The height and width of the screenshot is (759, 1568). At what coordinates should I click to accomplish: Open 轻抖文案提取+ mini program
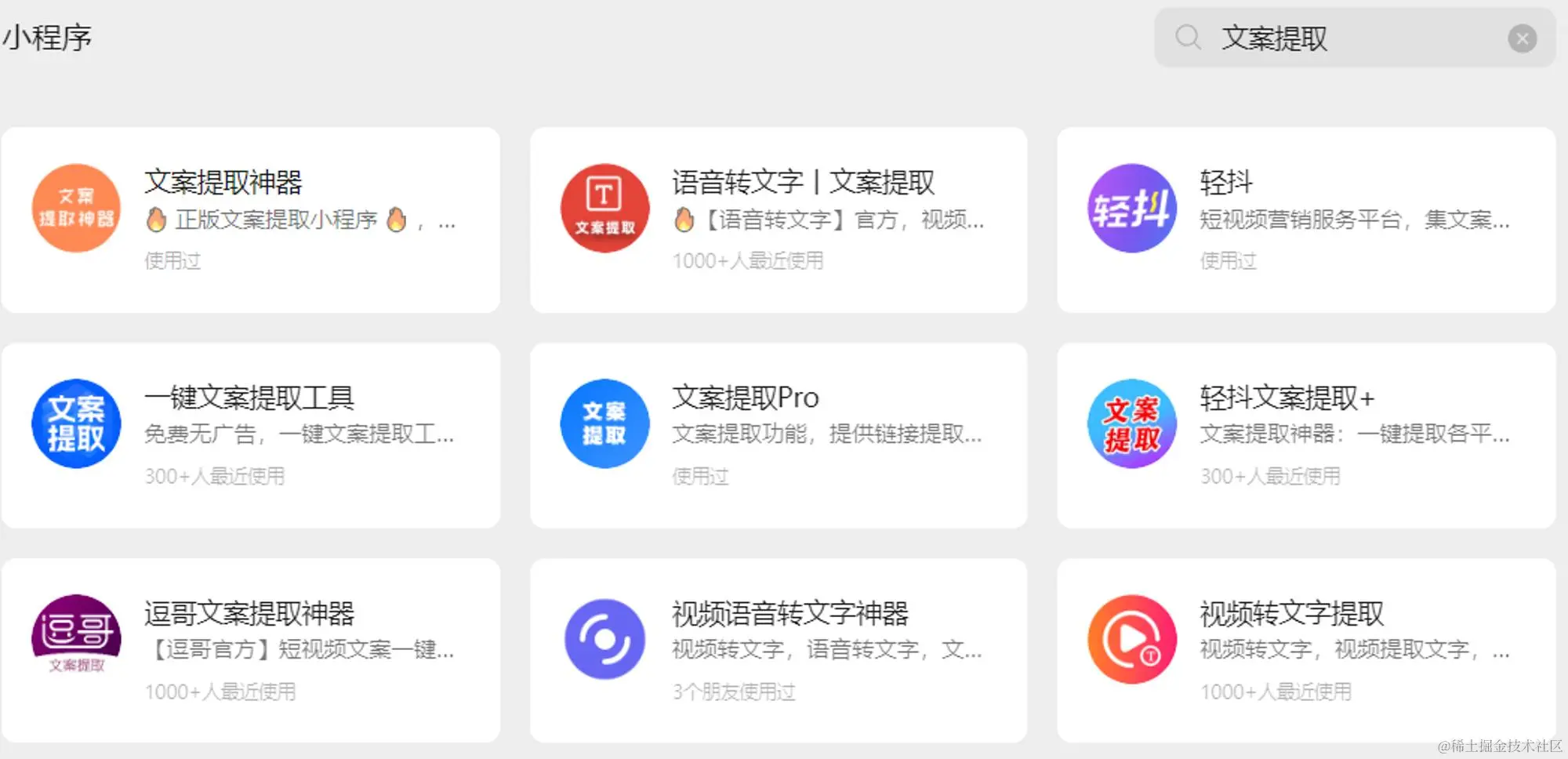point(1305,435)
